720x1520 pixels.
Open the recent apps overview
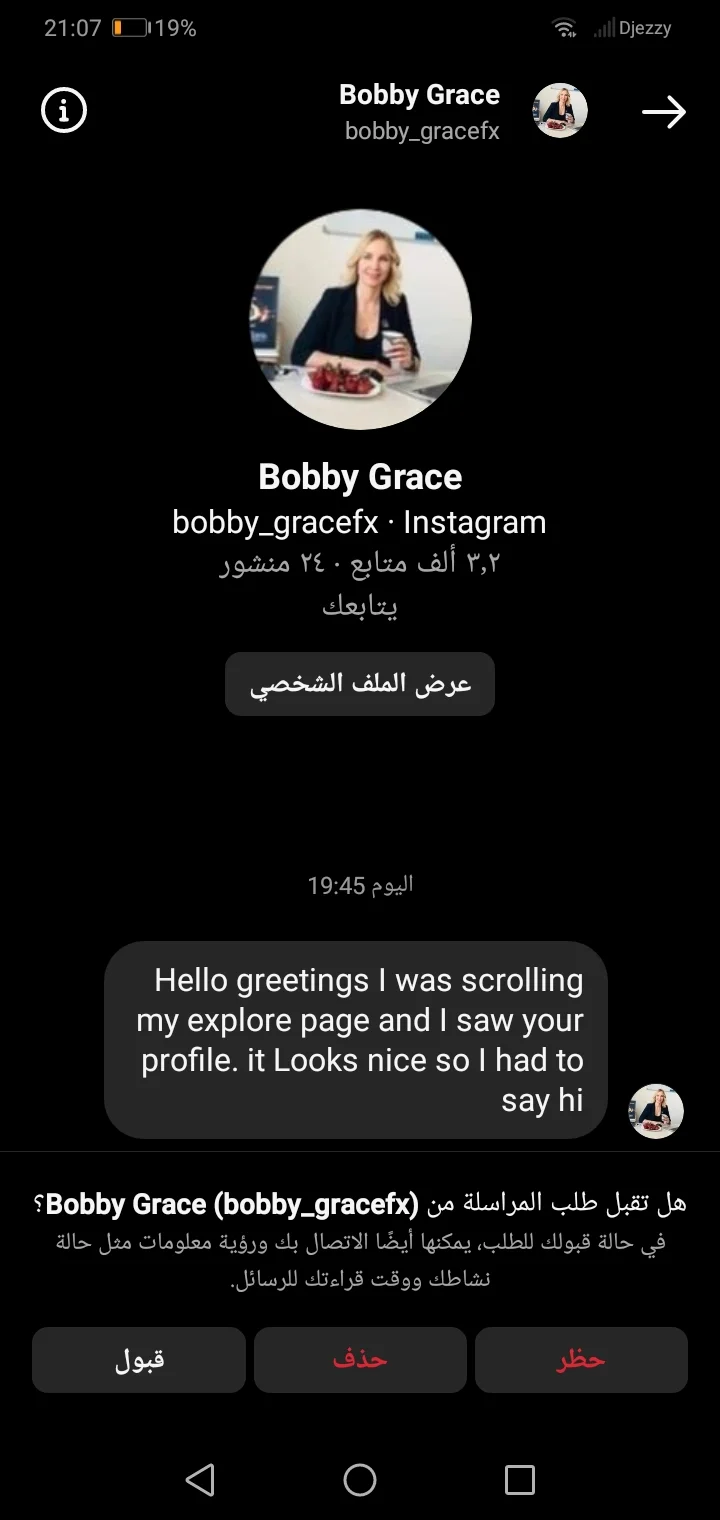(x=520, y=1479)
